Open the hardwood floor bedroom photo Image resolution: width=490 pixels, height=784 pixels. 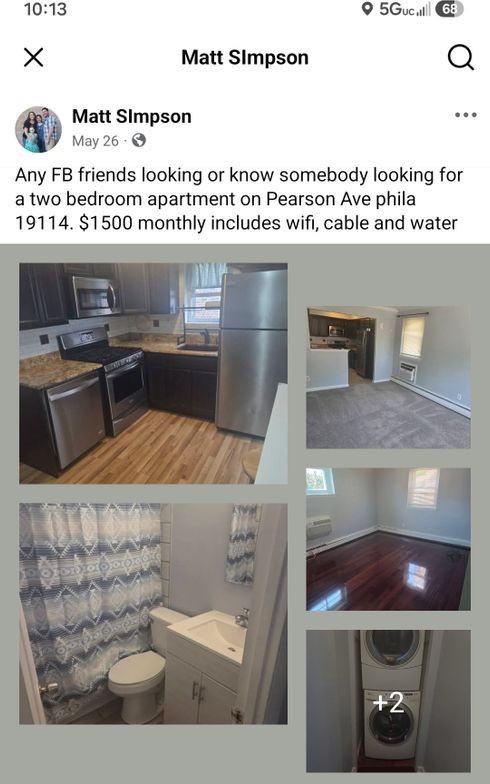pos(388,539)
